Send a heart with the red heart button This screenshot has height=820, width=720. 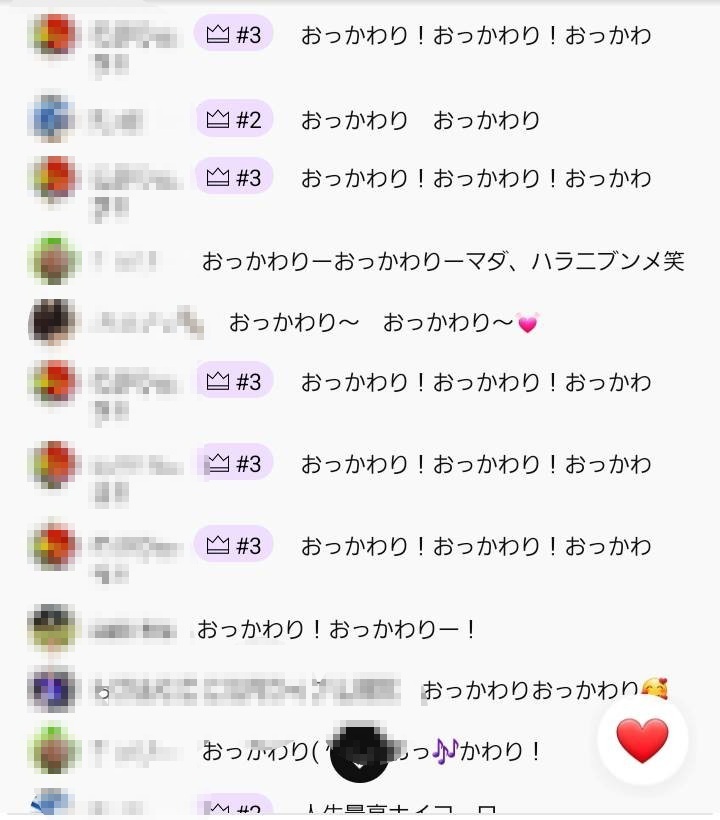coord(642,740)
